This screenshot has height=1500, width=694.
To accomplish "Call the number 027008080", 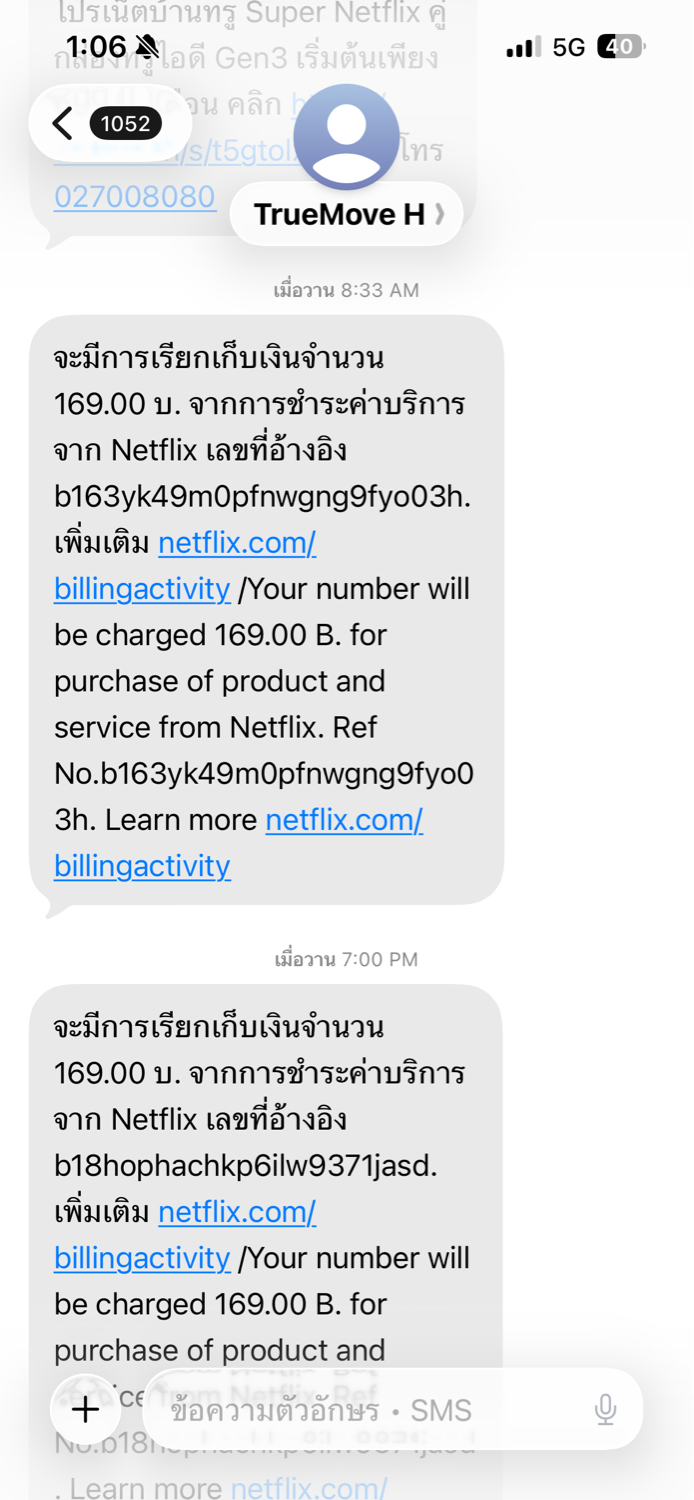I will (135, 196).
